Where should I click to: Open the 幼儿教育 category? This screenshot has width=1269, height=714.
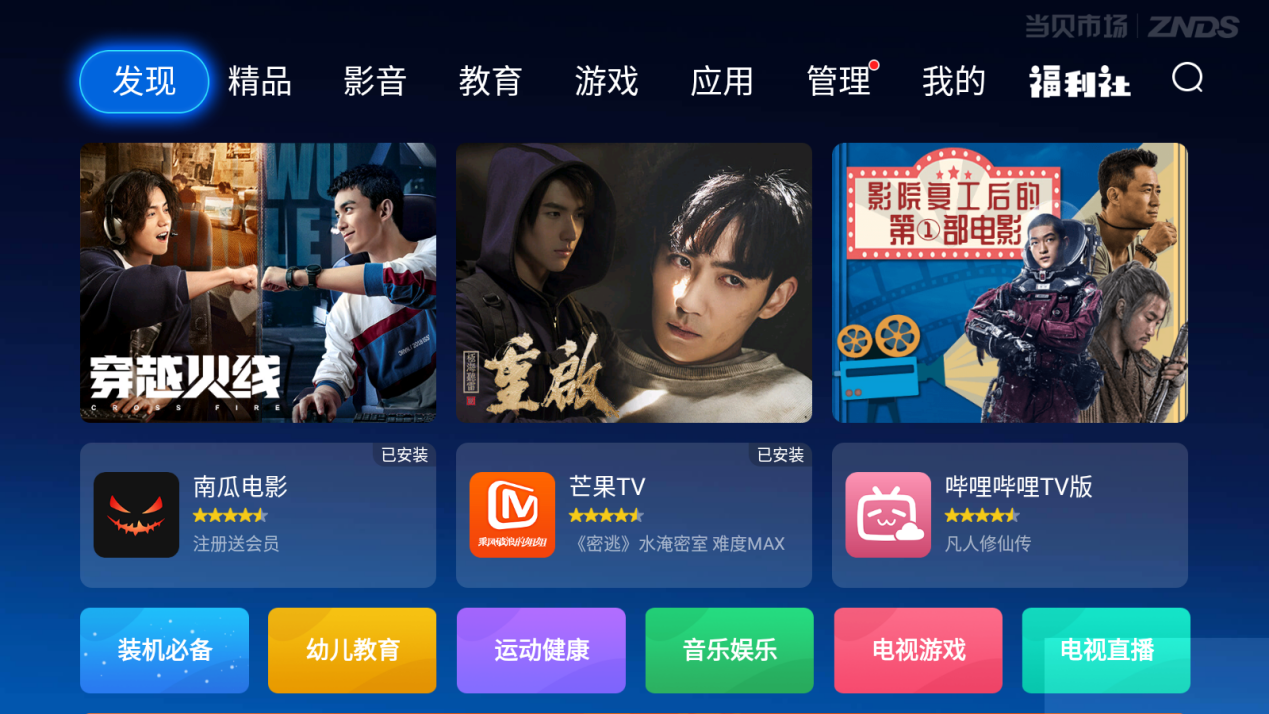(352, 650)
